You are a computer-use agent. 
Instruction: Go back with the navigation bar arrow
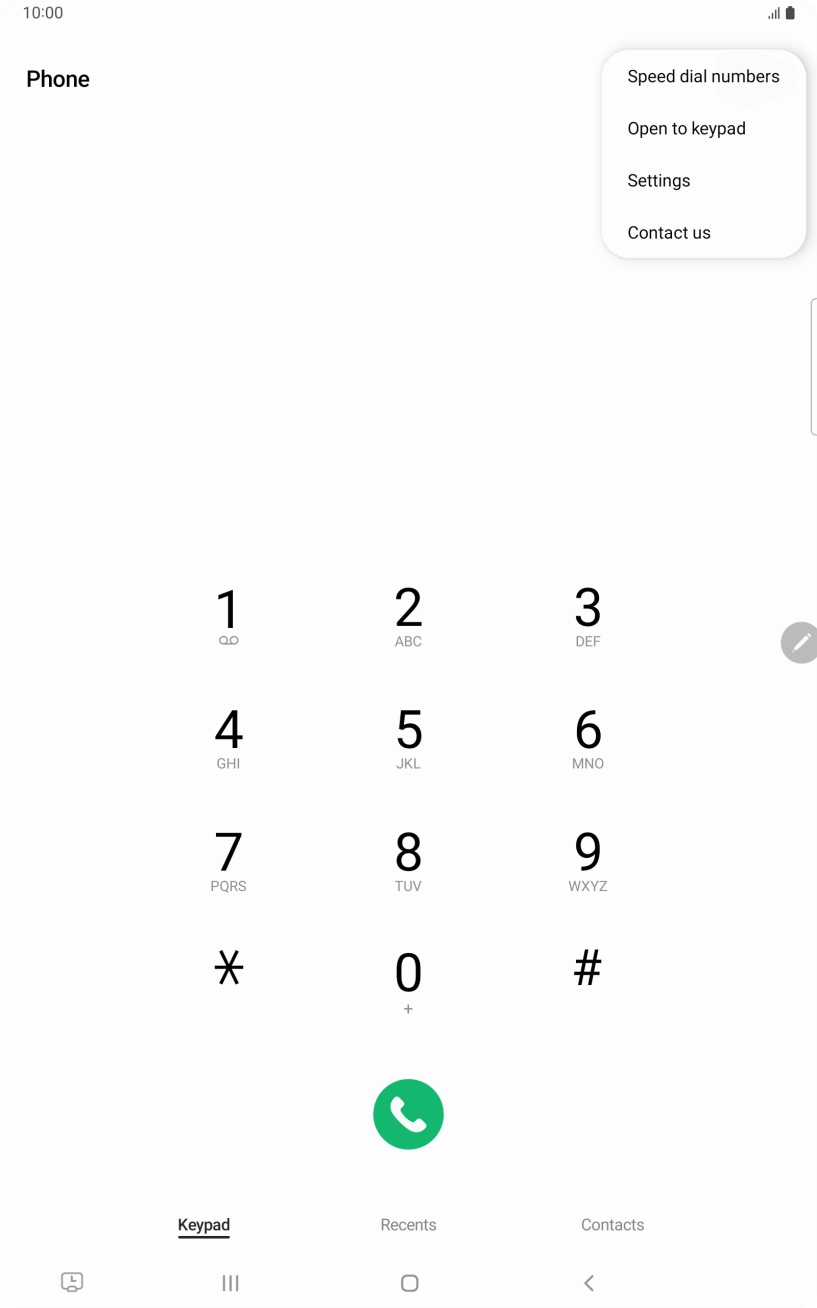pos(589,1283)
